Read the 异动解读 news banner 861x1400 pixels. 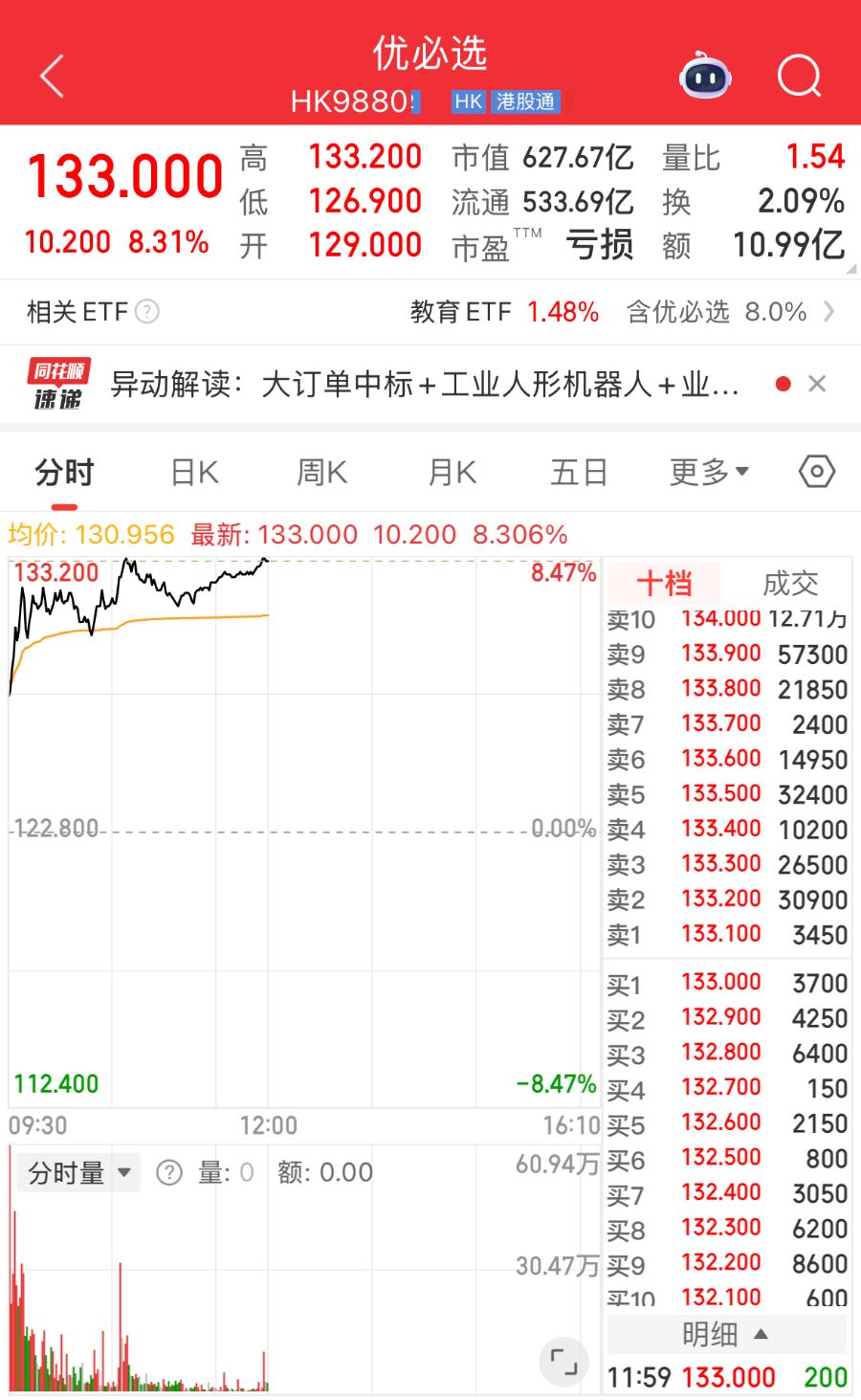pyautogui.click(x=424, y=385)
